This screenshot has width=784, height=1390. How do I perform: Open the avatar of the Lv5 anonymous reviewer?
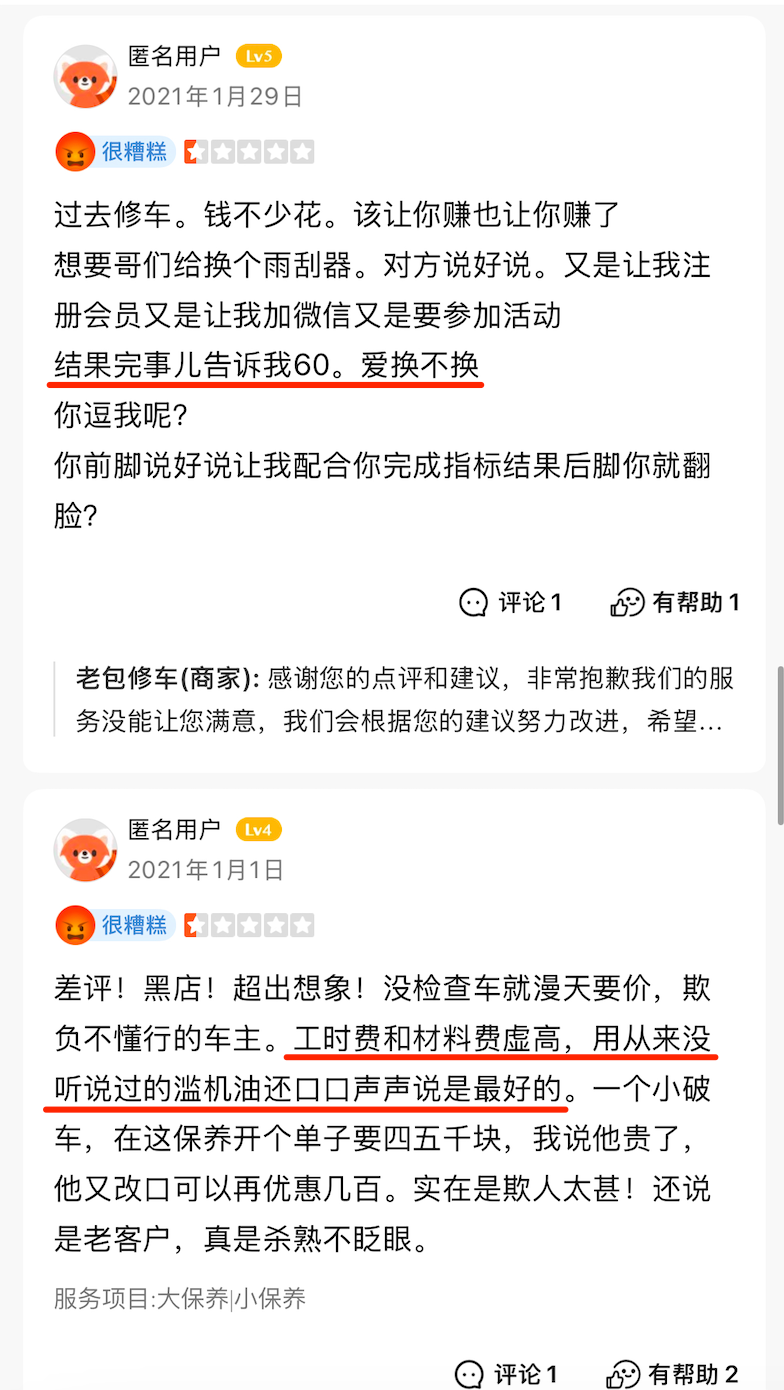pos(85,76)
